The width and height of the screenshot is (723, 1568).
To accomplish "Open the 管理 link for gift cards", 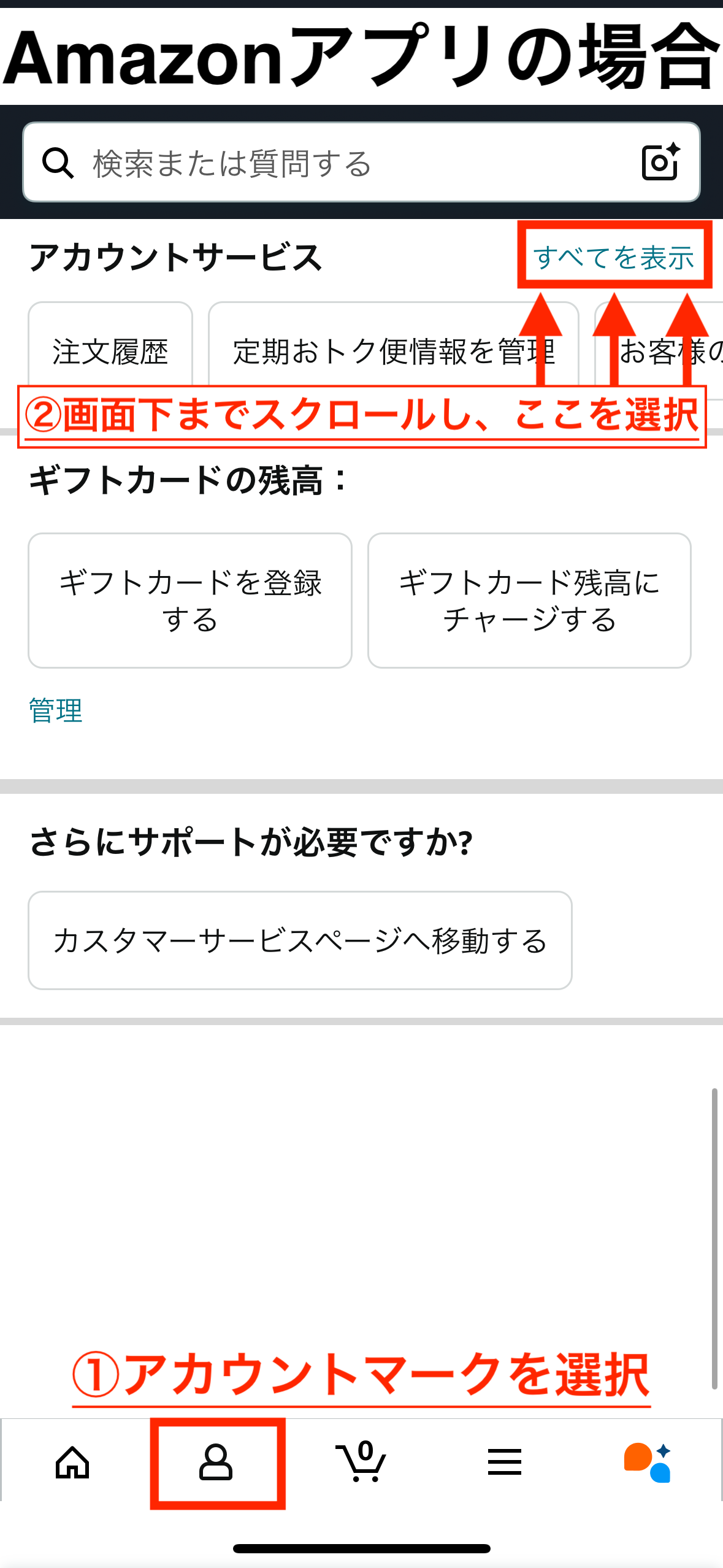I will click(55, 710).
